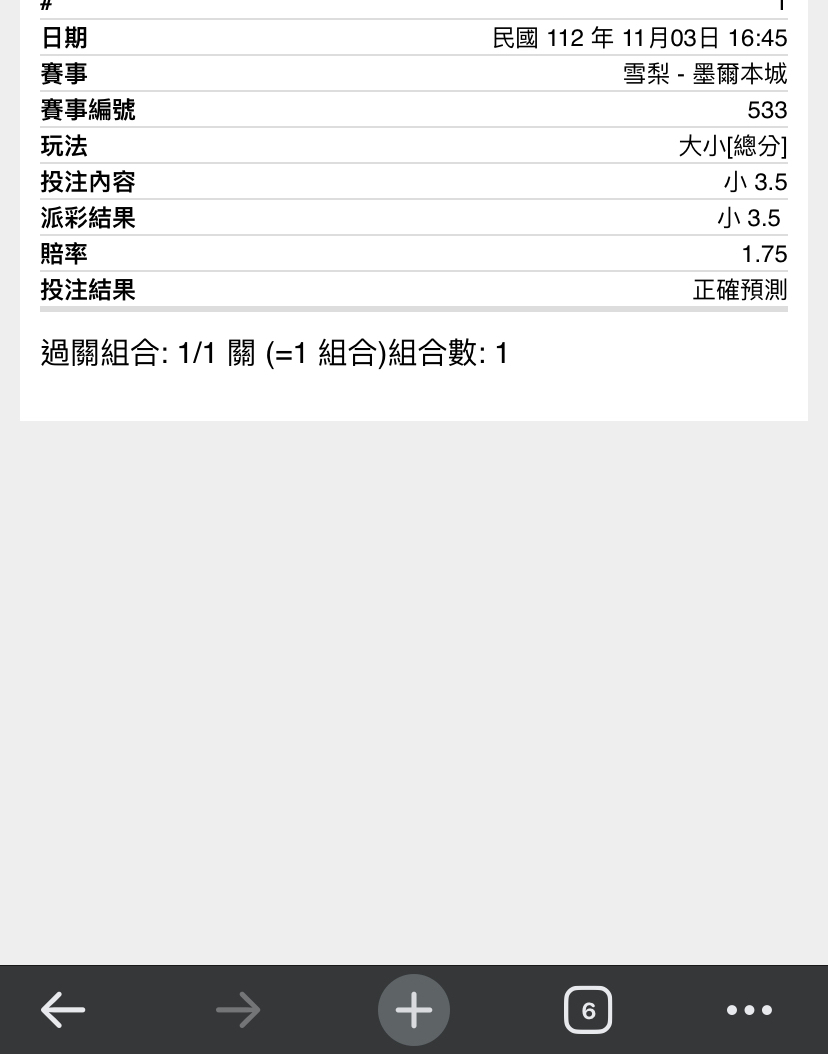828x1054 pixels.
Task: Open the tab switcher showing 6 tabs
Action: 588,1010
